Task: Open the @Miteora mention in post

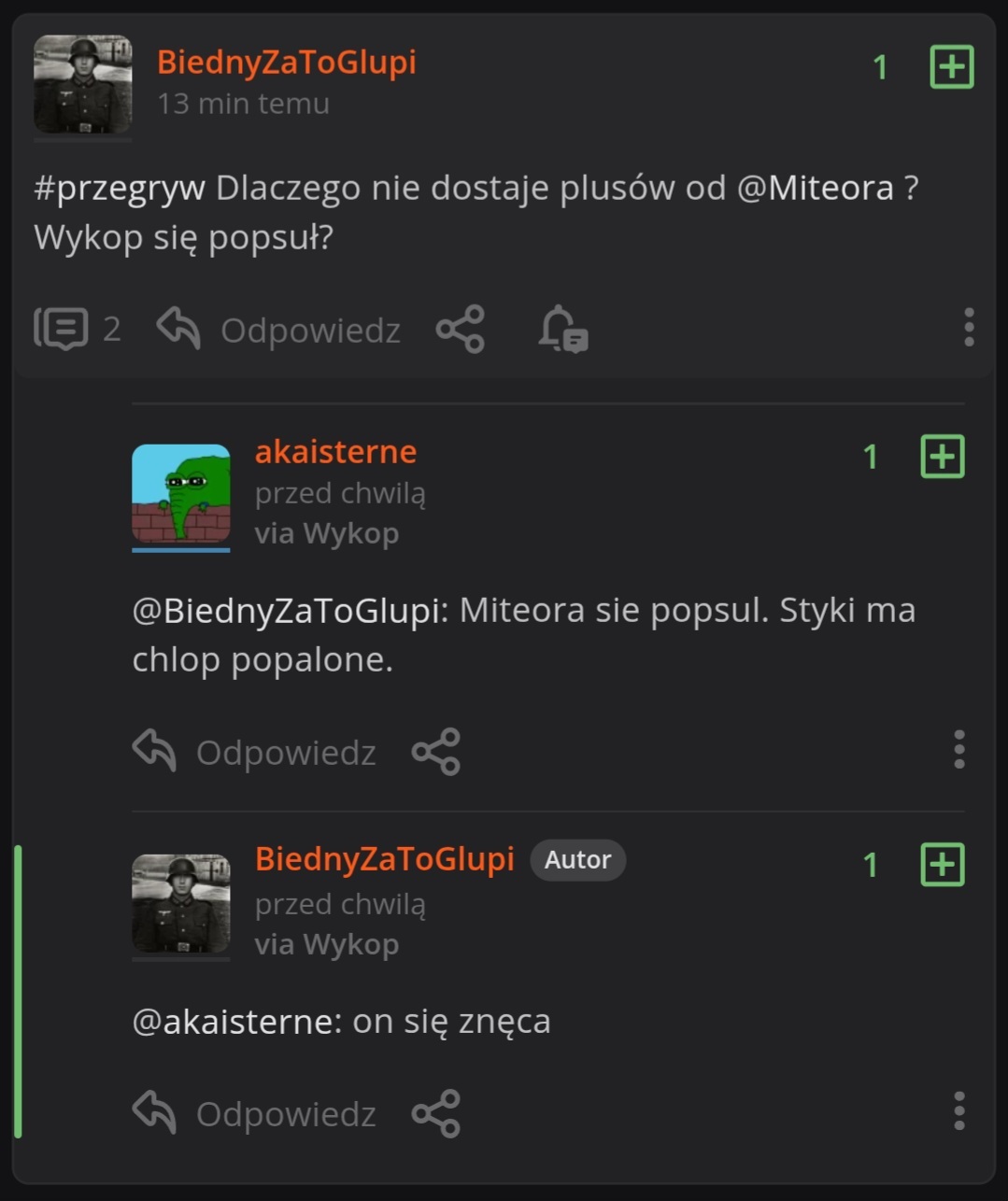Action: [x=815, y=189]
